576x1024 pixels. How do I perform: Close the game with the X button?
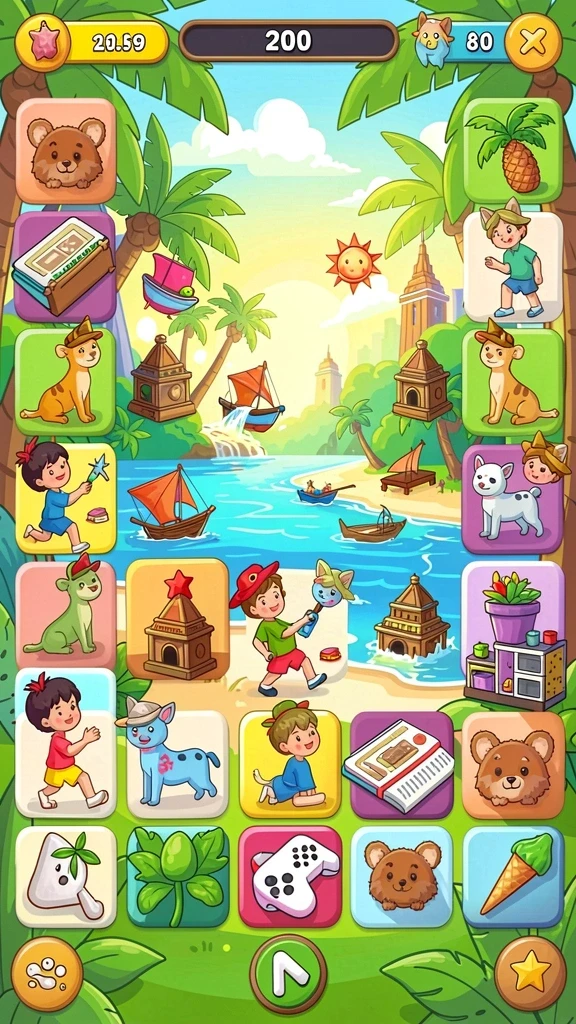click(533, 42)
